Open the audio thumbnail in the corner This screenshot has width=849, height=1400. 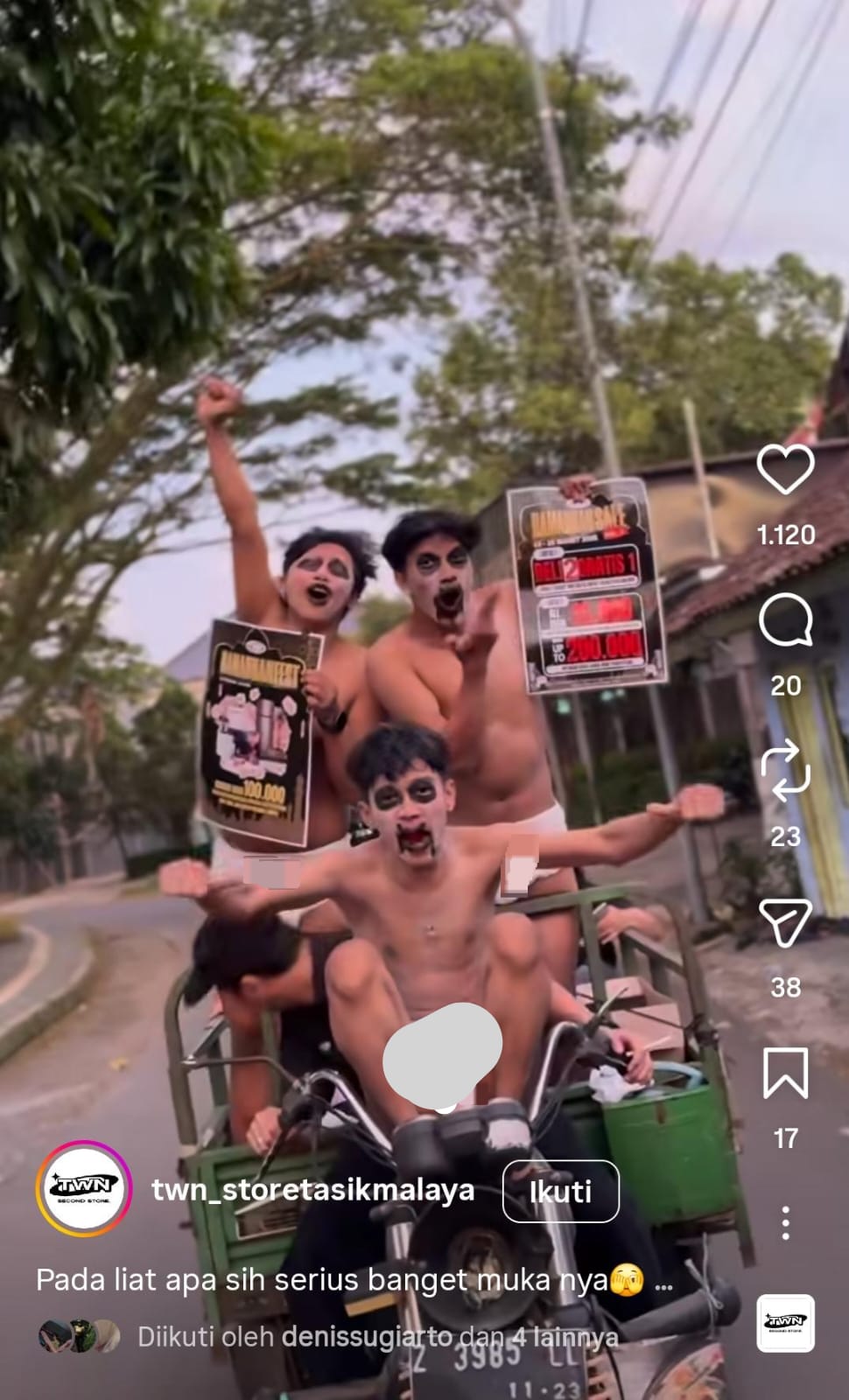[x=785, y=1322]
